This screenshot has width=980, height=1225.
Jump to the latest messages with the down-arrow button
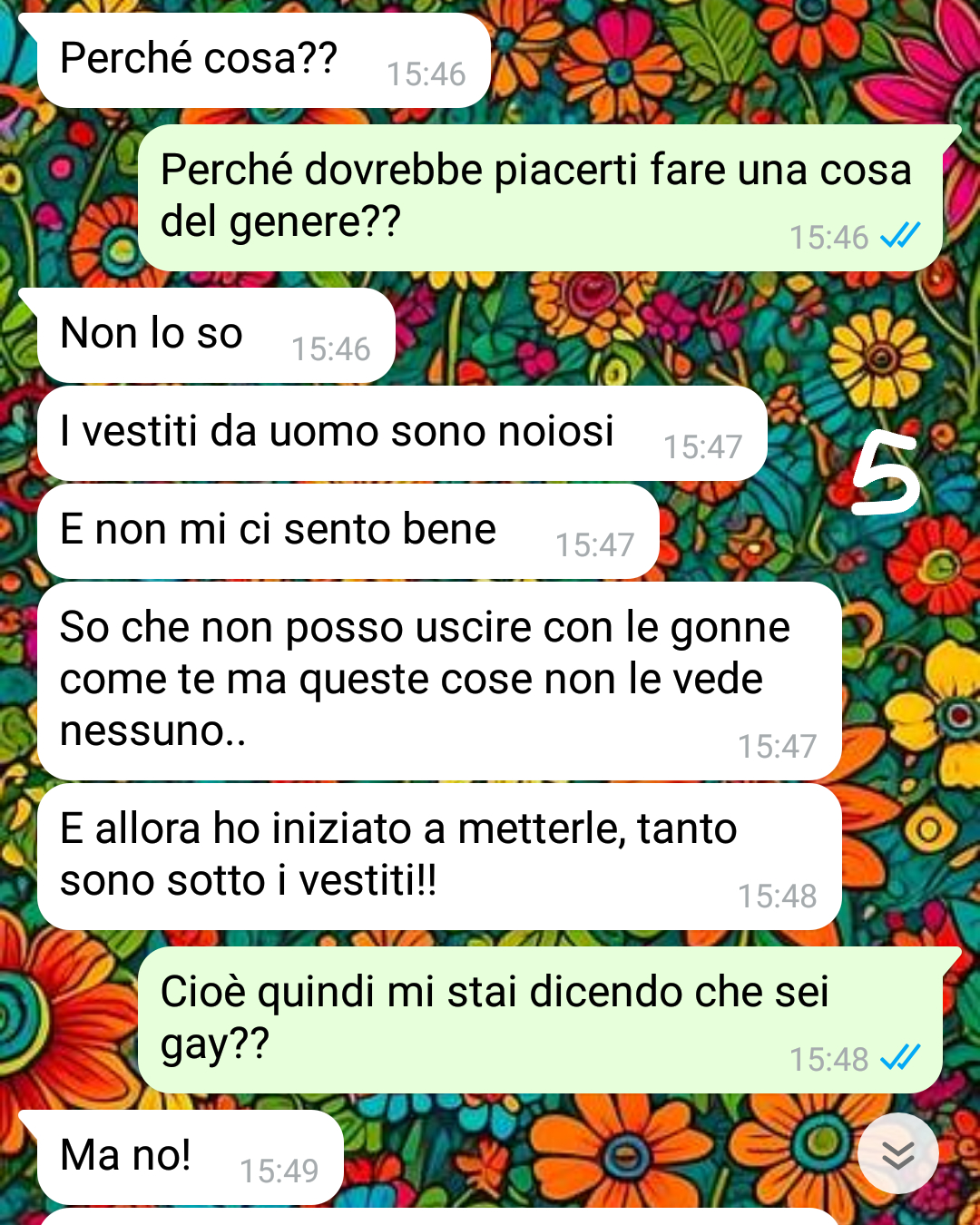point(897,1153)
